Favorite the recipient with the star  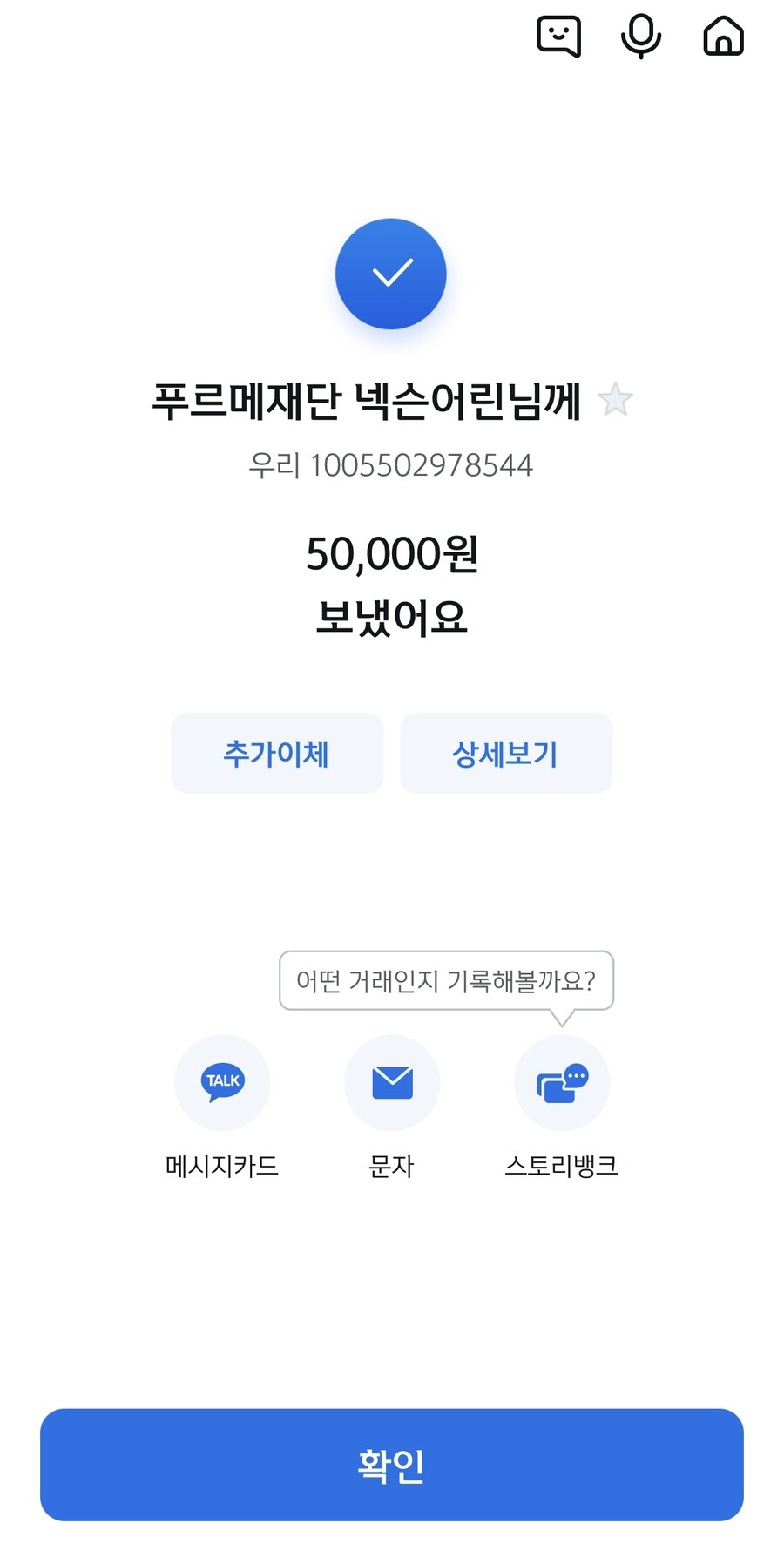coord(615,400)
